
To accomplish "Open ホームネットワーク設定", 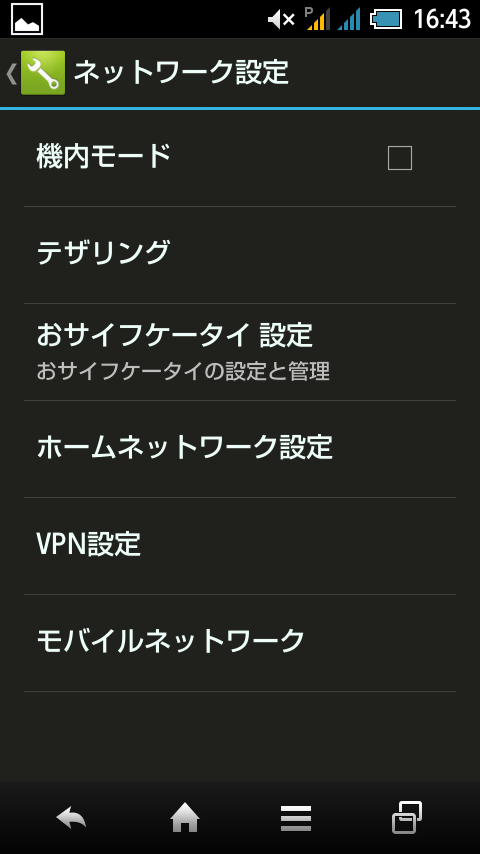I will [x=240, y=449].
